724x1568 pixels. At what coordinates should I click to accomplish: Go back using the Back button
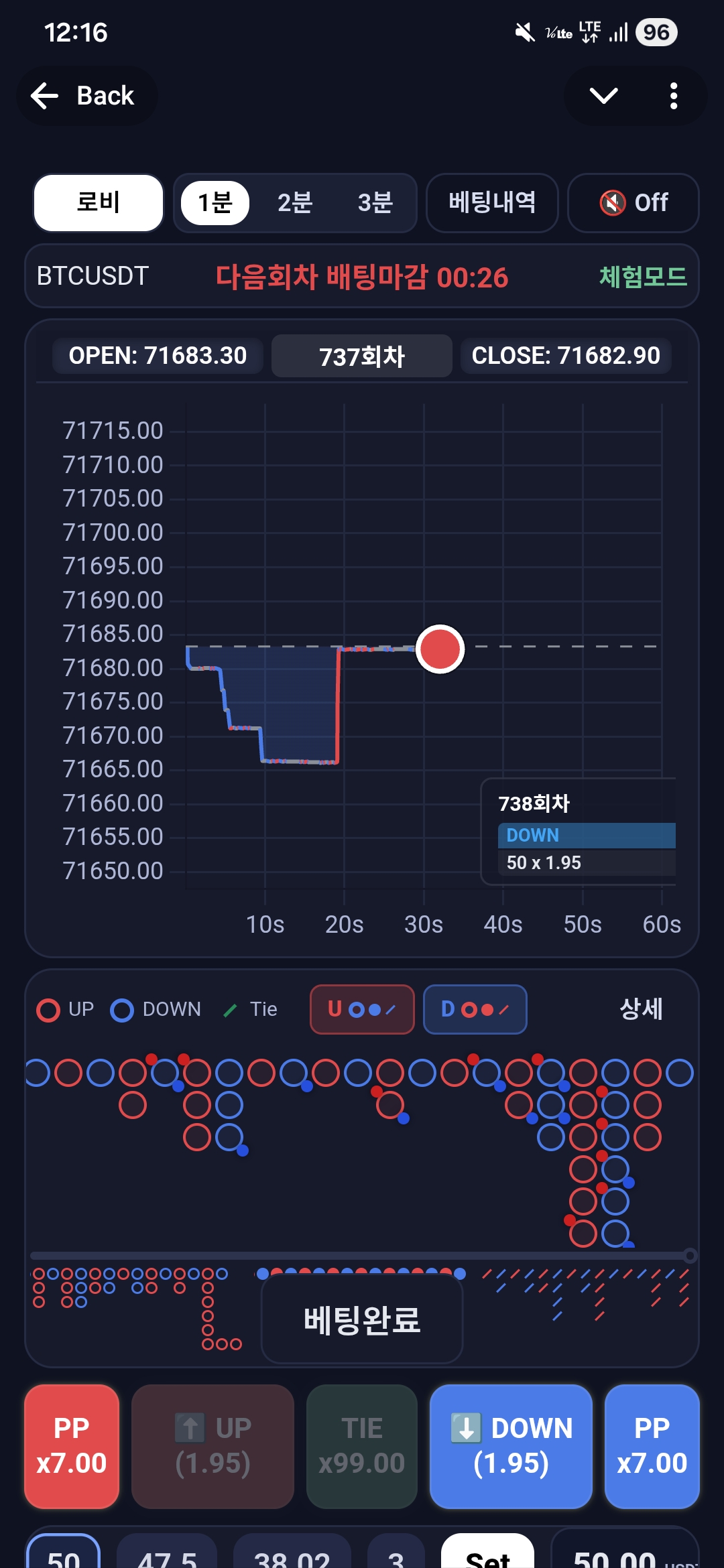(86, 96)
